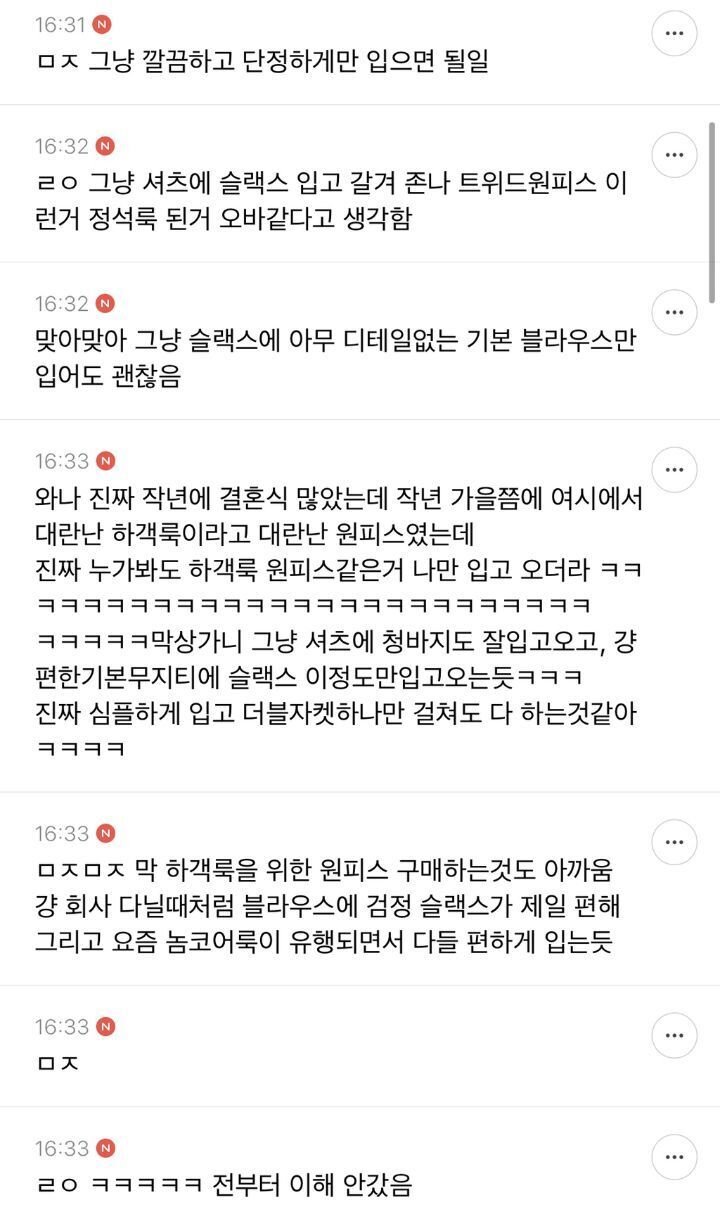Screen dimensions: 720x1207
Task: Open more options for the '하객룩을 위한 원피스' comment
Action: pos(674,842)
